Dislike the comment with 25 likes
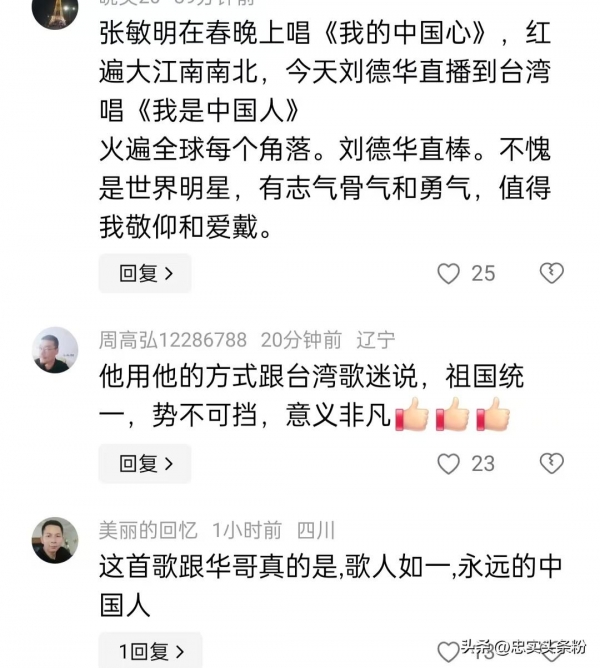Screen dimensions: 600x668 coord(551,273)
